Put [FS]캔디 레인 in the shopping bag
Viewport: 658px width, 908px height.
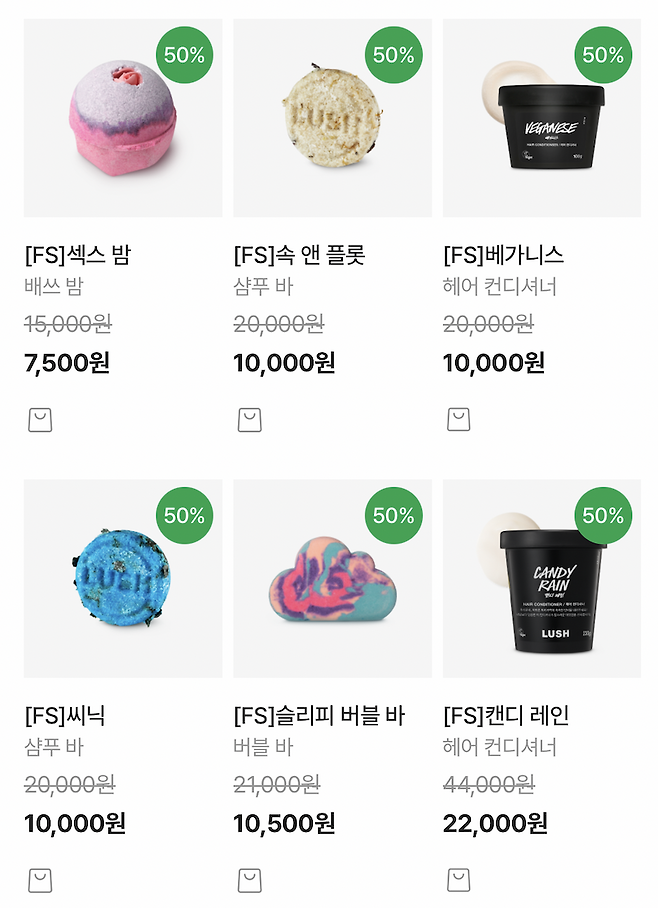(458, 880)
